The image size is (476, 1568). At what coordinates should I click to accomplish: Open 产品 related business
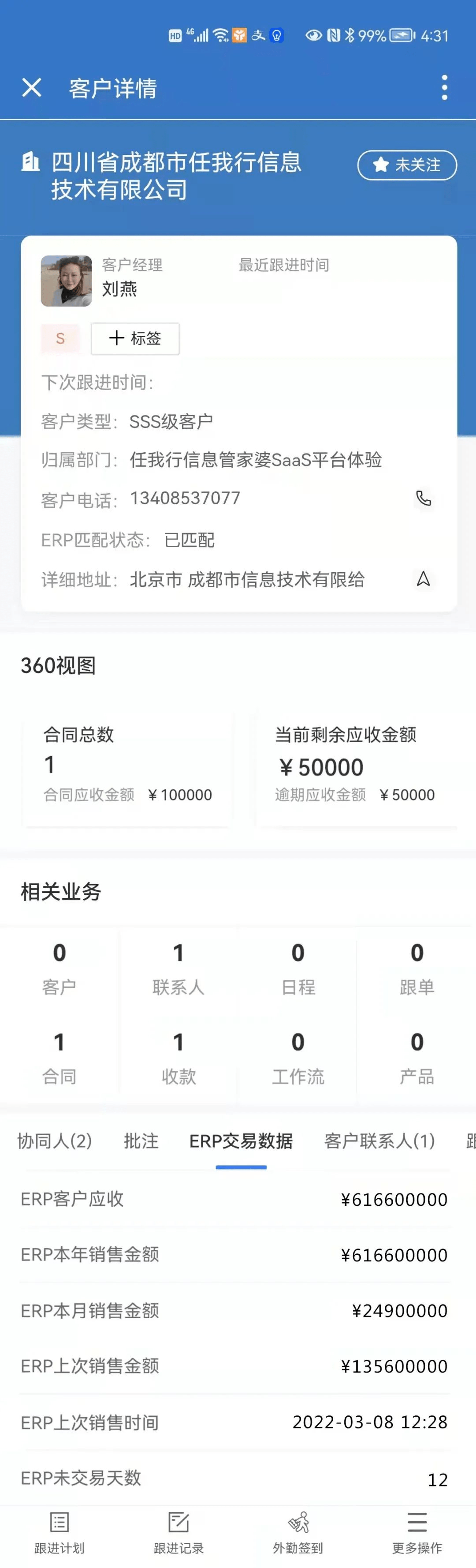tap(416, 1058)
